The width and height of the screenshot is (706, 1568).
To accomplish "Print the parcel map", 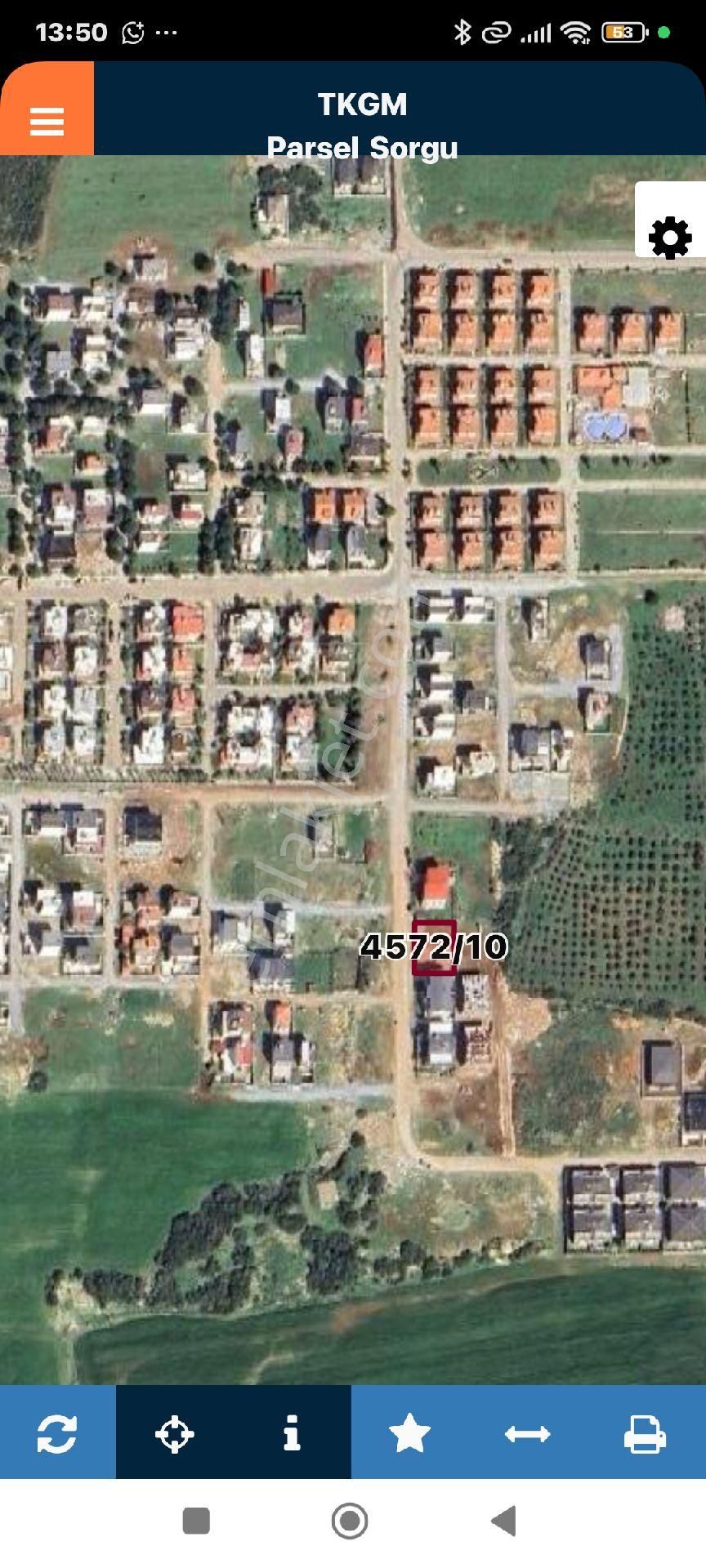I will click(x=645, y=1434).
